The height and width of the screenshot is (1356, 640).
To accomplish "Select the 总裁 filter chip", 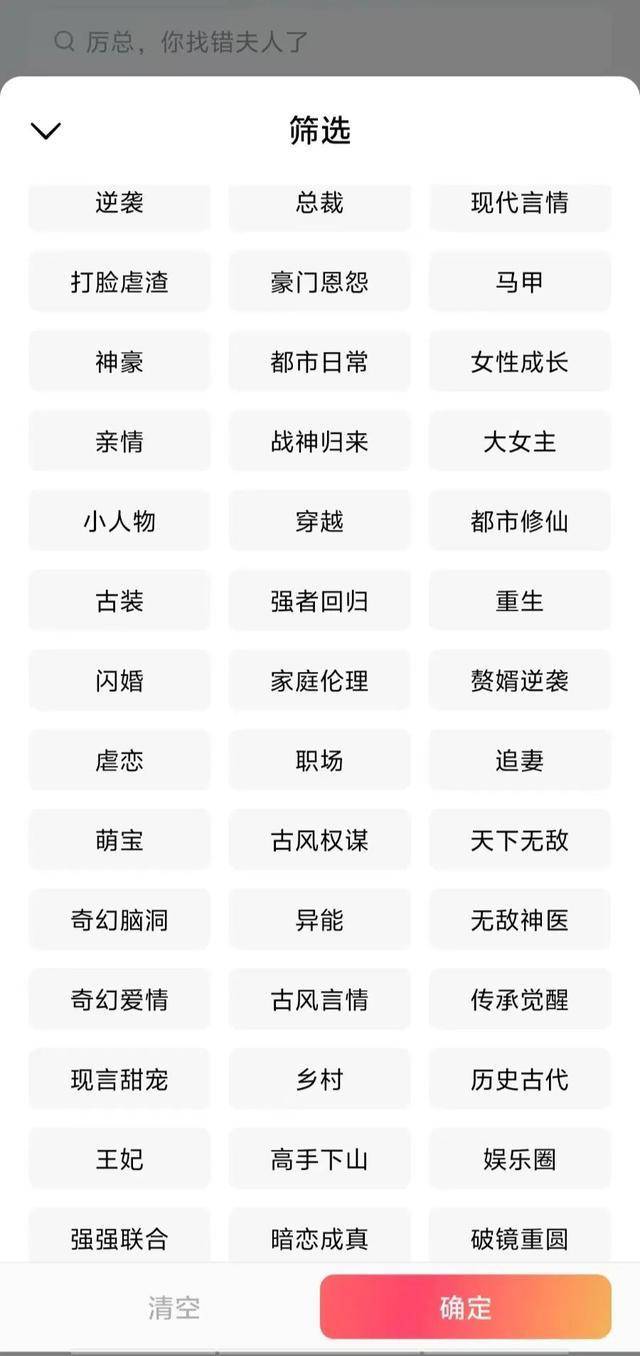I will point(319,205).
